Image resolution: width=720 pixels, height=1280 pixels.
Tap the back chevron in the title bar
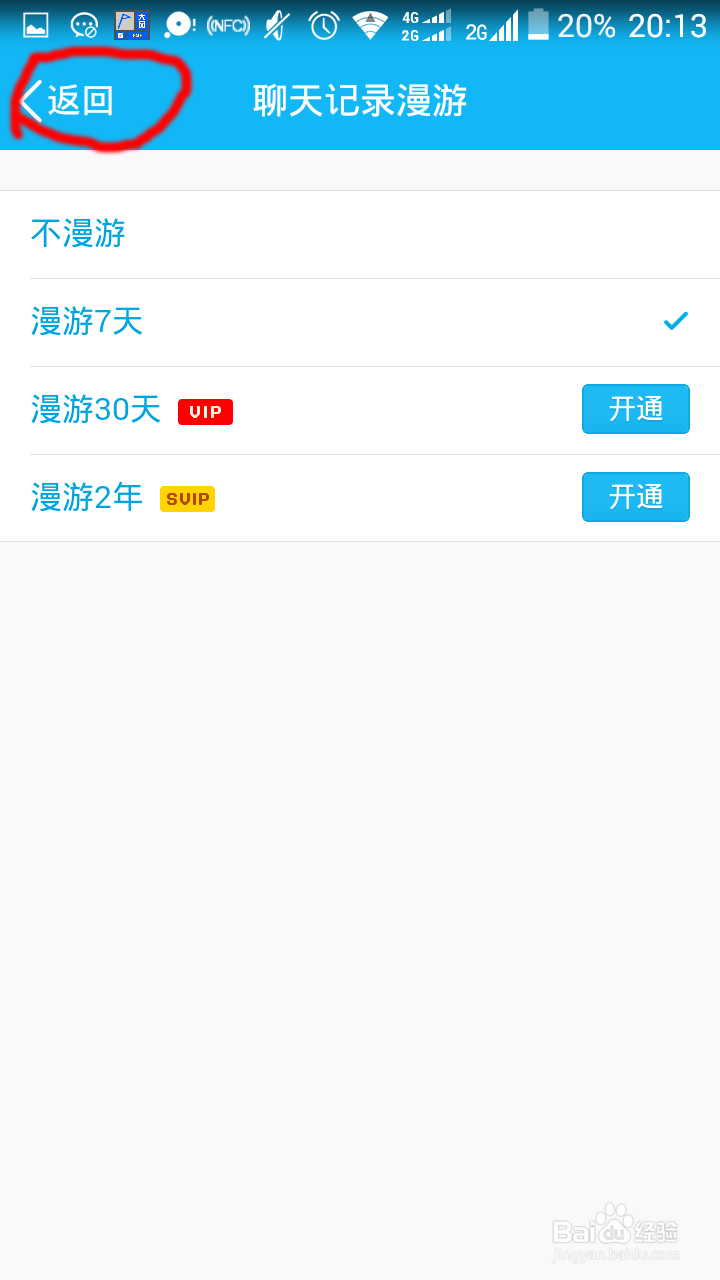click(30, 101)
